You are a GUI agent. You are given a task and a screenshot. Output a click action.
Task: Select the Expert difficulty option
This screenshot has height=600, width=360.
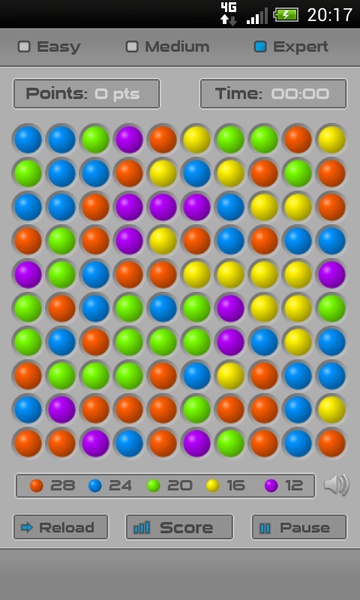click(x=291, y=47)
